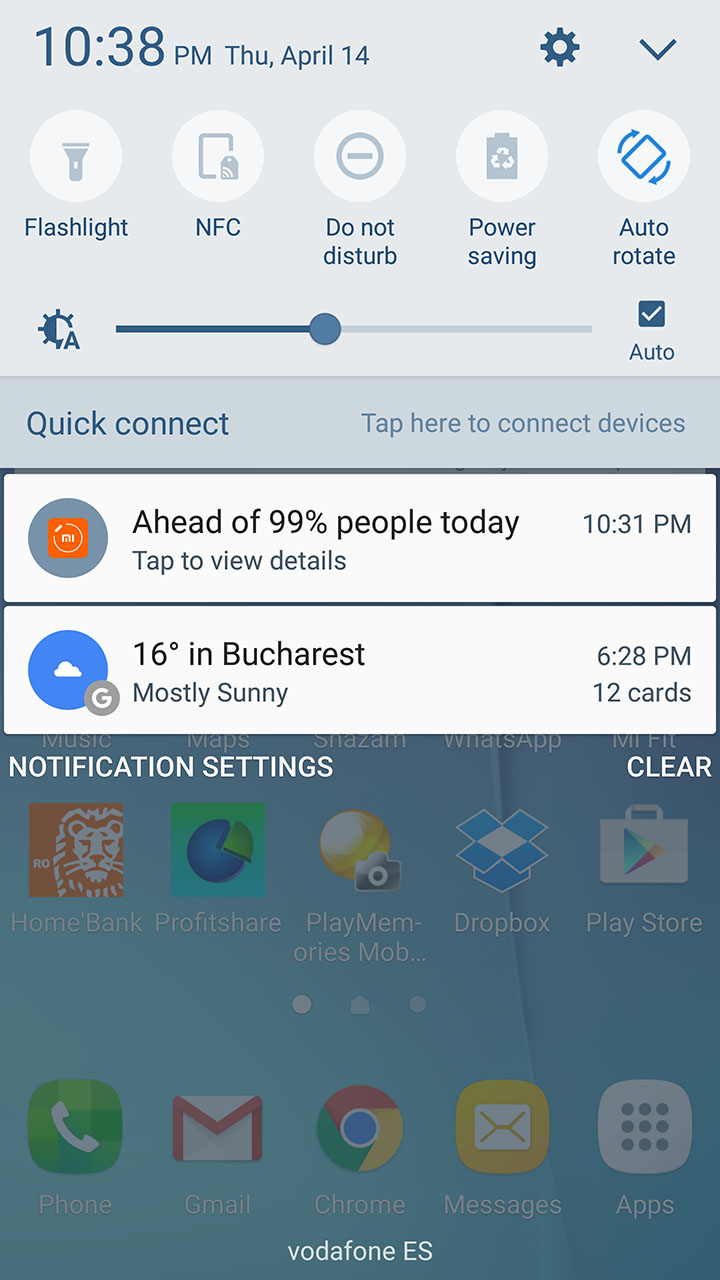This screenshot has width=720, height=1280.
Task: Disable Auto rotate
Action: [x=644, y=157]
